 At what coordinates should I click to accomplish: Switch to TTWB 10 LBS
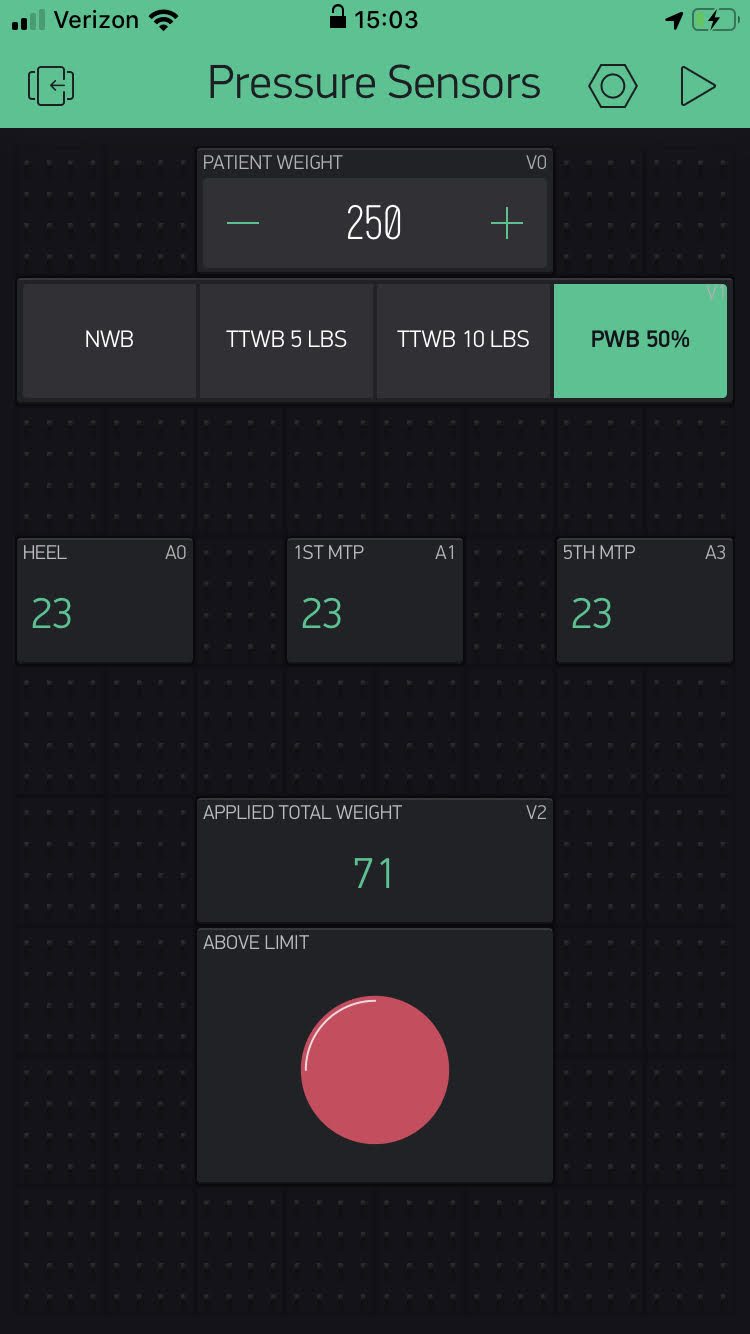pyautogui.click(x=463, y=340)
